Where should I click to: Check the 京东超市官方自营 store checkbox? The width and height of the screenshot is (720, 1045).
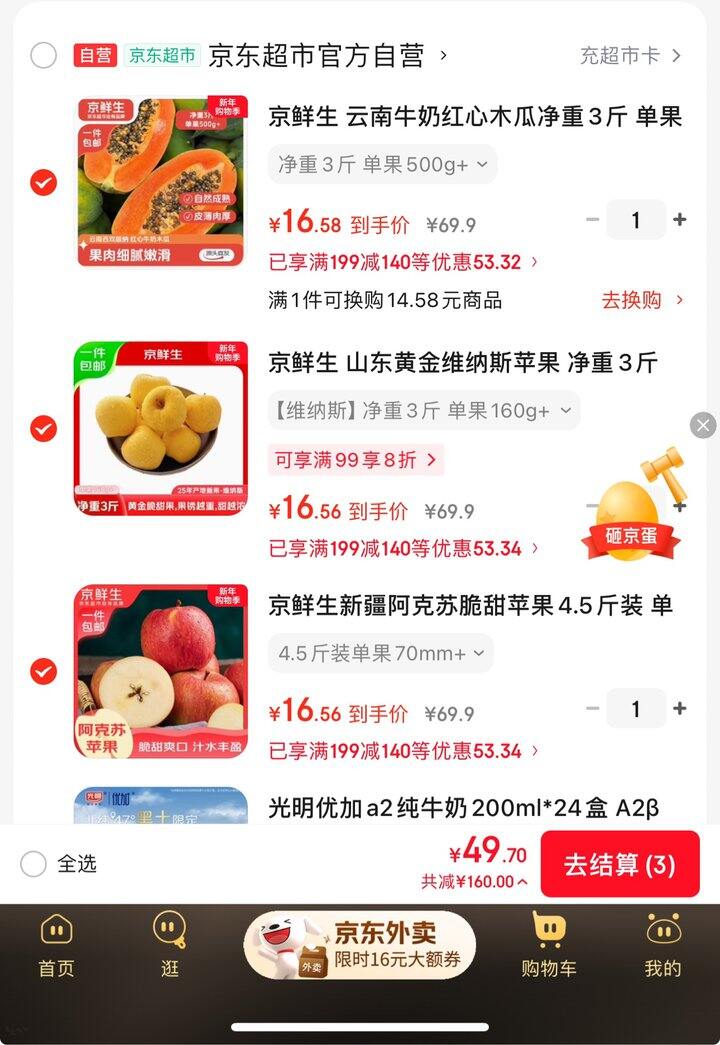(x=44, y=56)
